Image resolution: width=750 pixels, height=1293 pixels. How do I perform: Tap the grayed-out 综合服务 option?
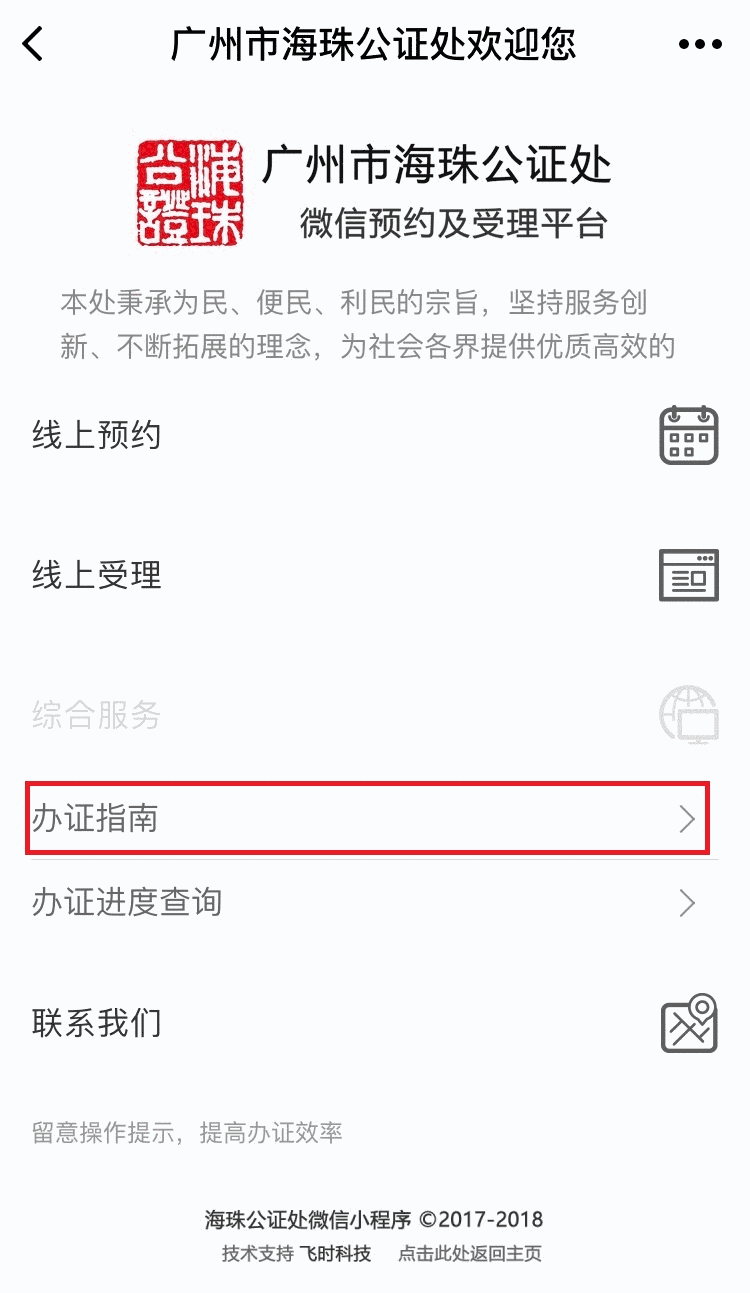[96, 716]
